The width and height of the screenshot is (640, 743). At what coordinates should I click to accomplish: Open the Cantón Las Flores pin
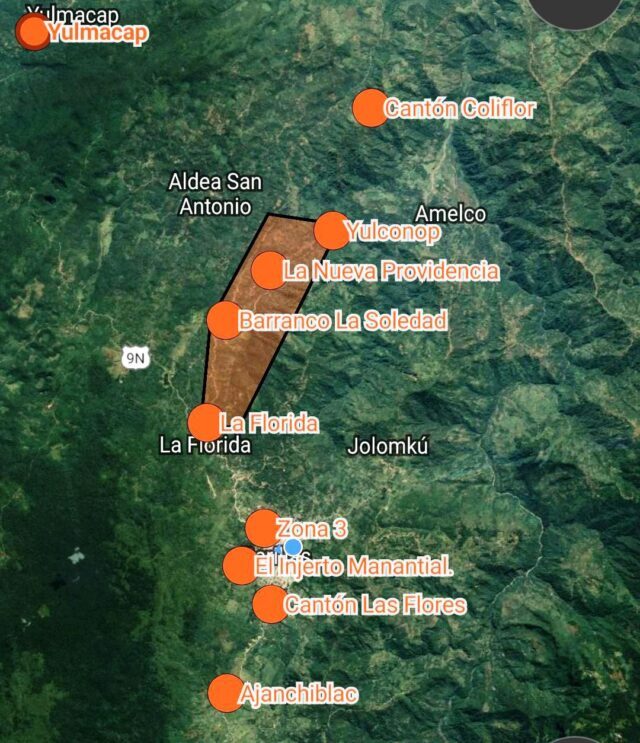269,604
